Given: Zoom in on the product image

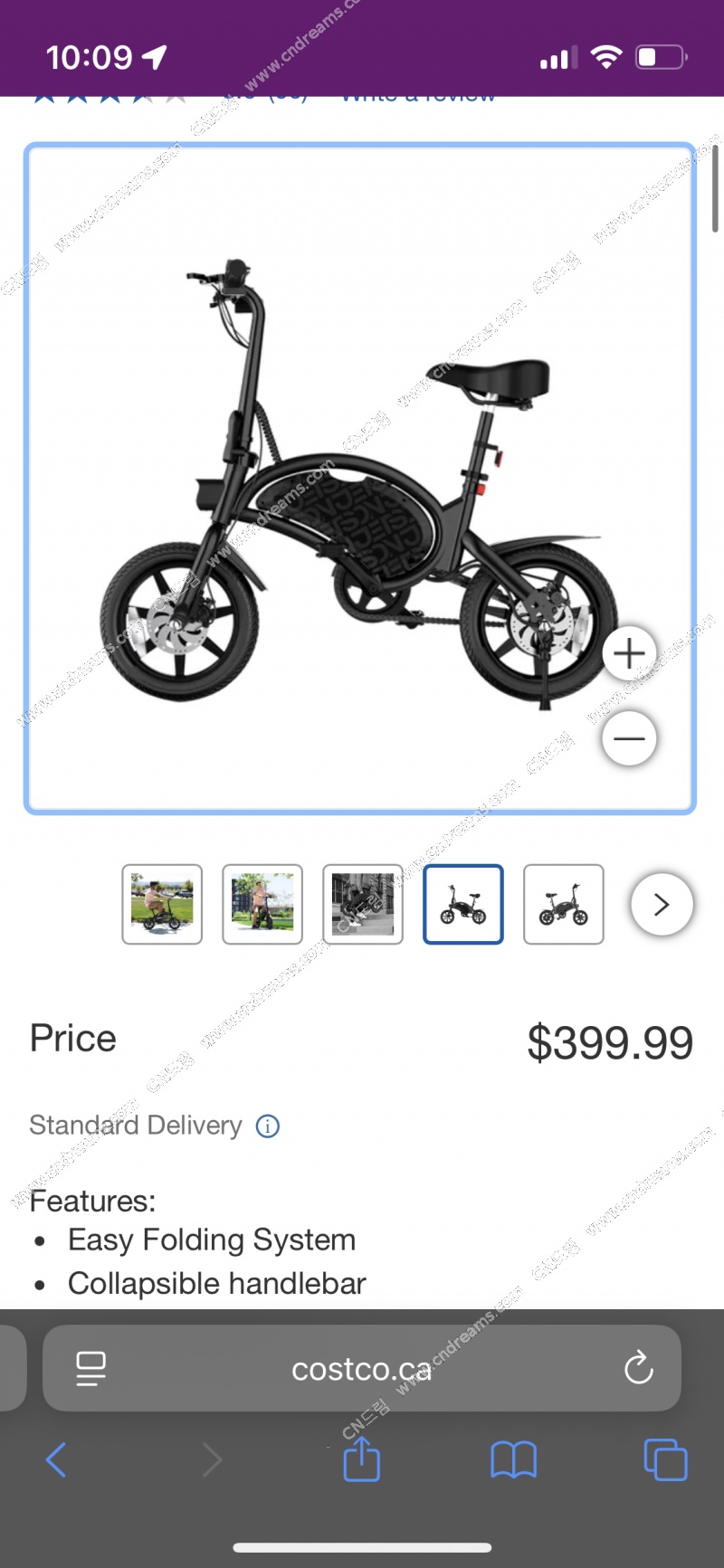Looking at the screenshot, I should 629,653.
